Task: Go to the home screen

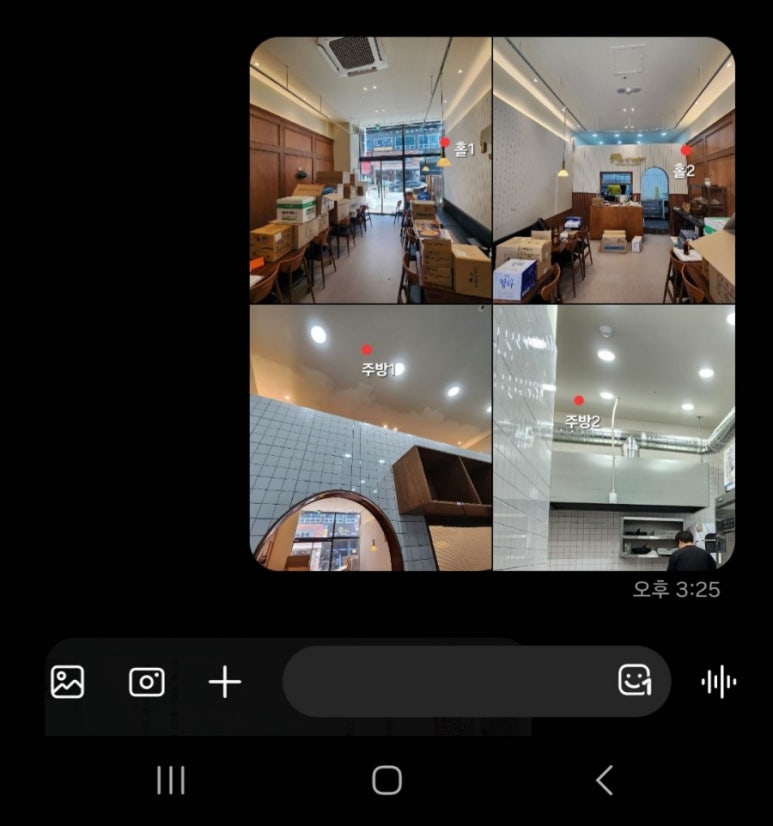Action: [387, 780]
